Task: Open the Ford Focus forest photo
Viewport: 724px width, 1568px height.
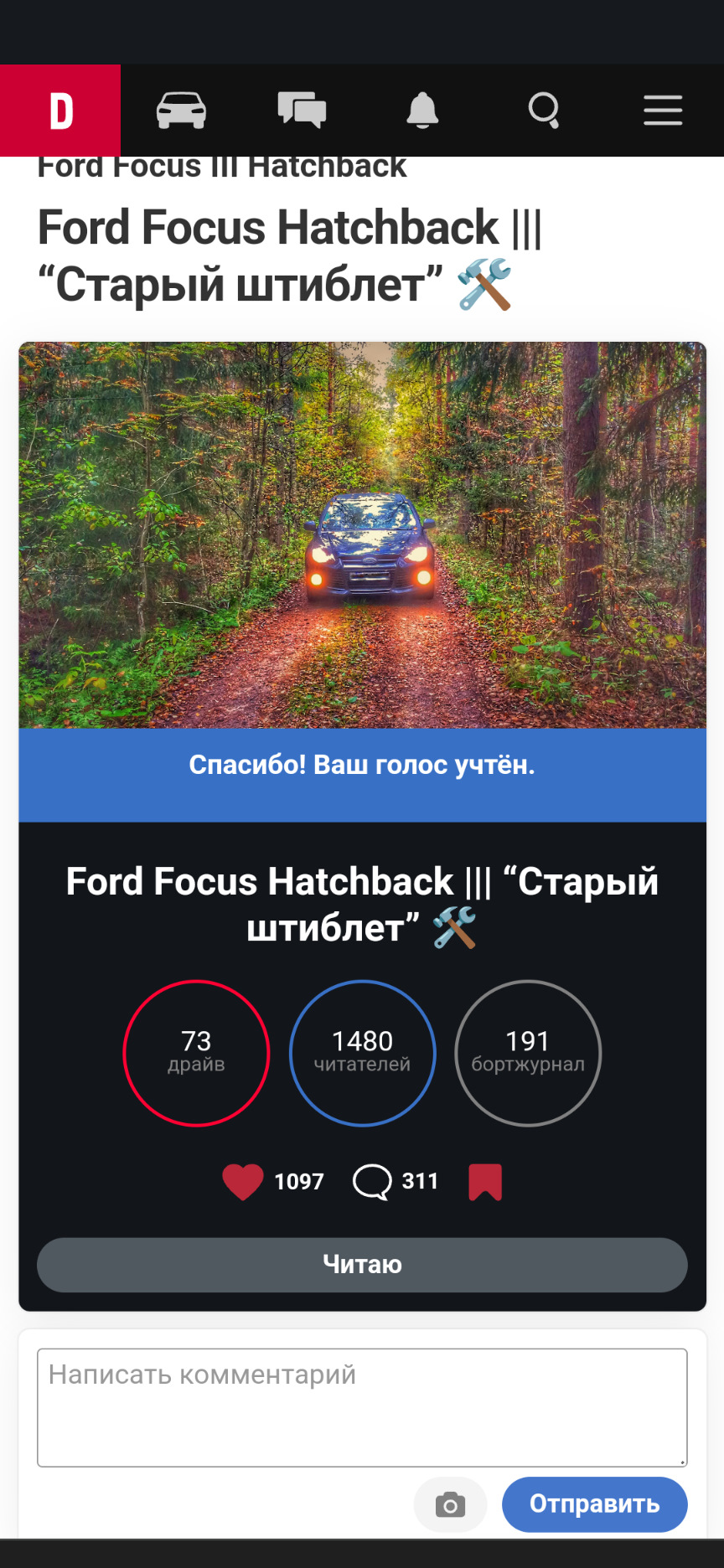Action: pos(362,534)
